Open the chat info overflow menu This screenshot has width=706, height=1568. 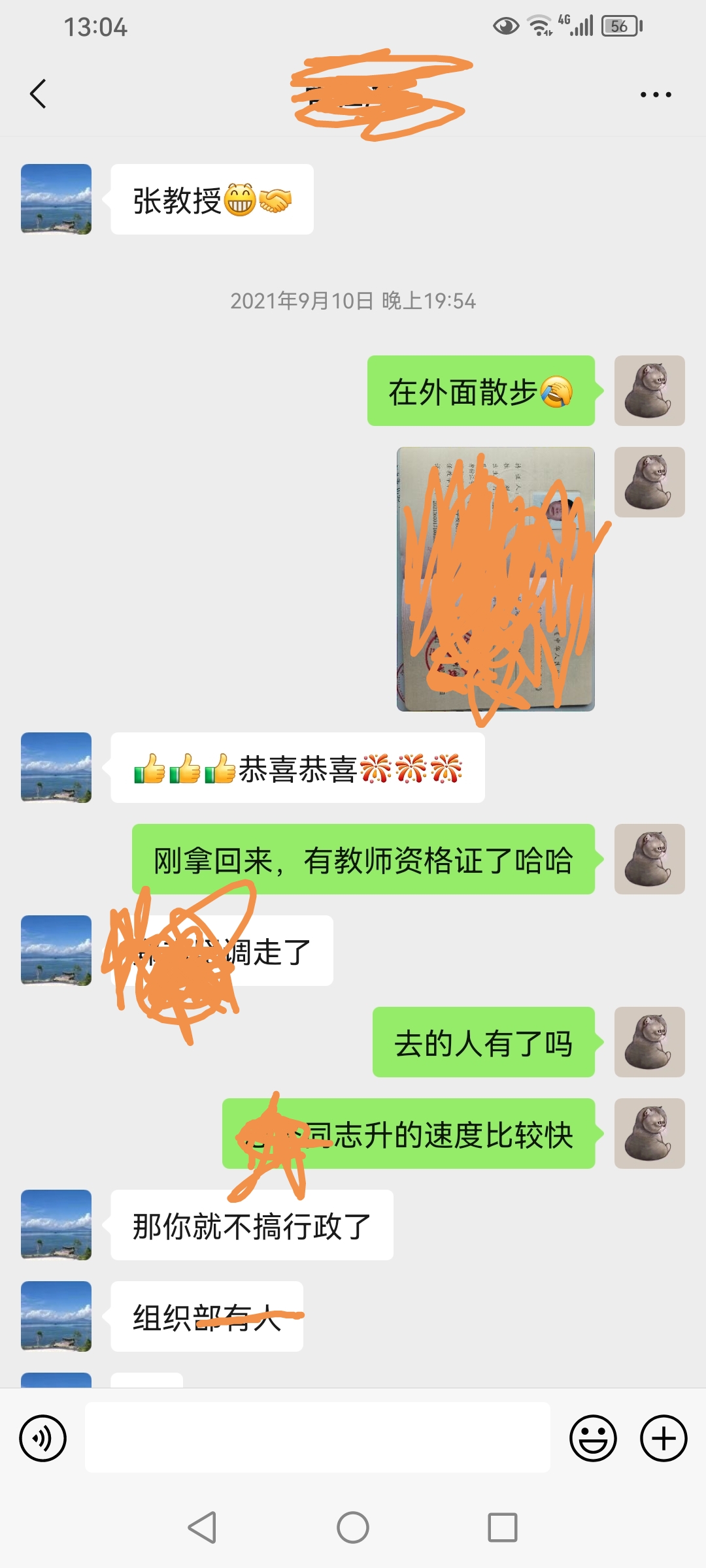[x=655, y=95]
